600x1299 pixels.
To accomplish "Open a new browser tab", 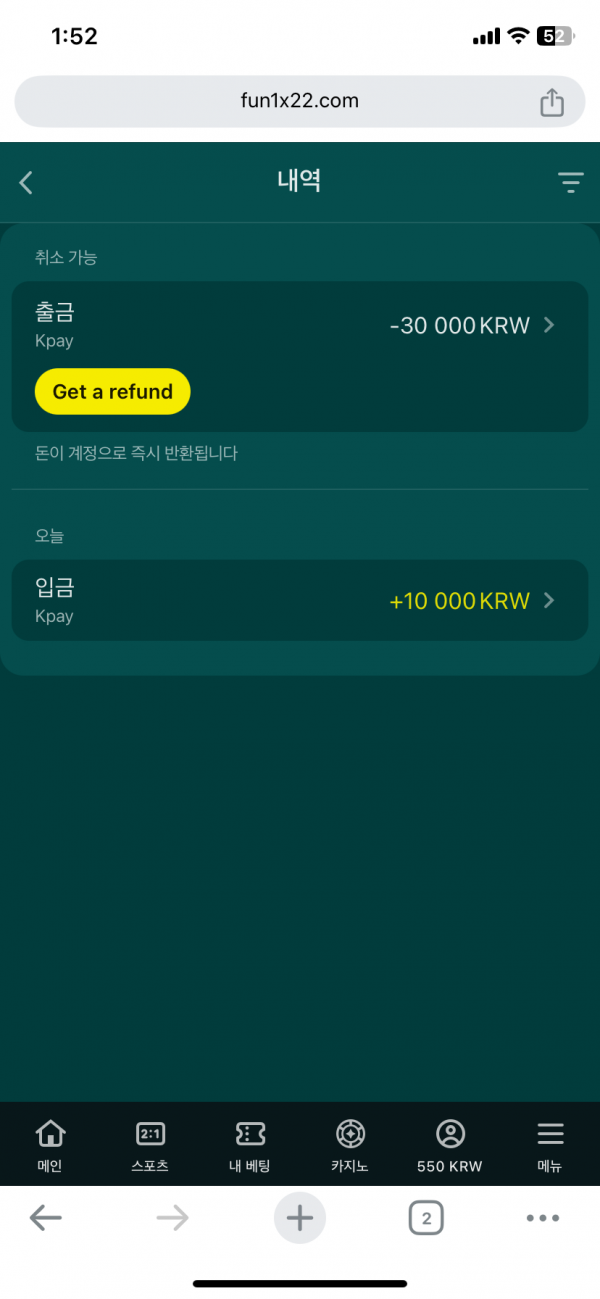I will tap(300, 1218).
